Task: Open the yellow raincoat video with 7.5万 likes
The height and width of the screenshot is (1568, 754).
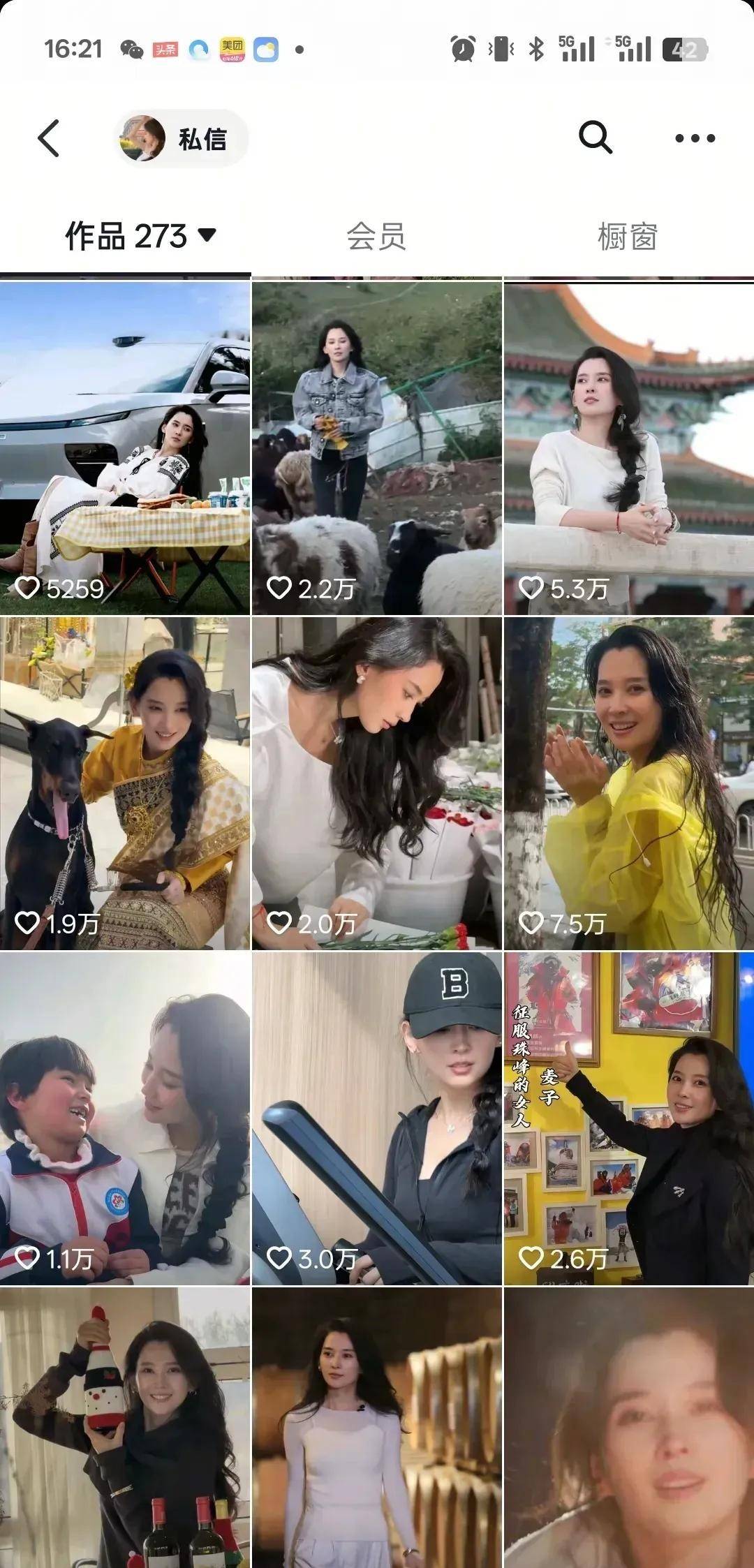Action: (628, 782)
